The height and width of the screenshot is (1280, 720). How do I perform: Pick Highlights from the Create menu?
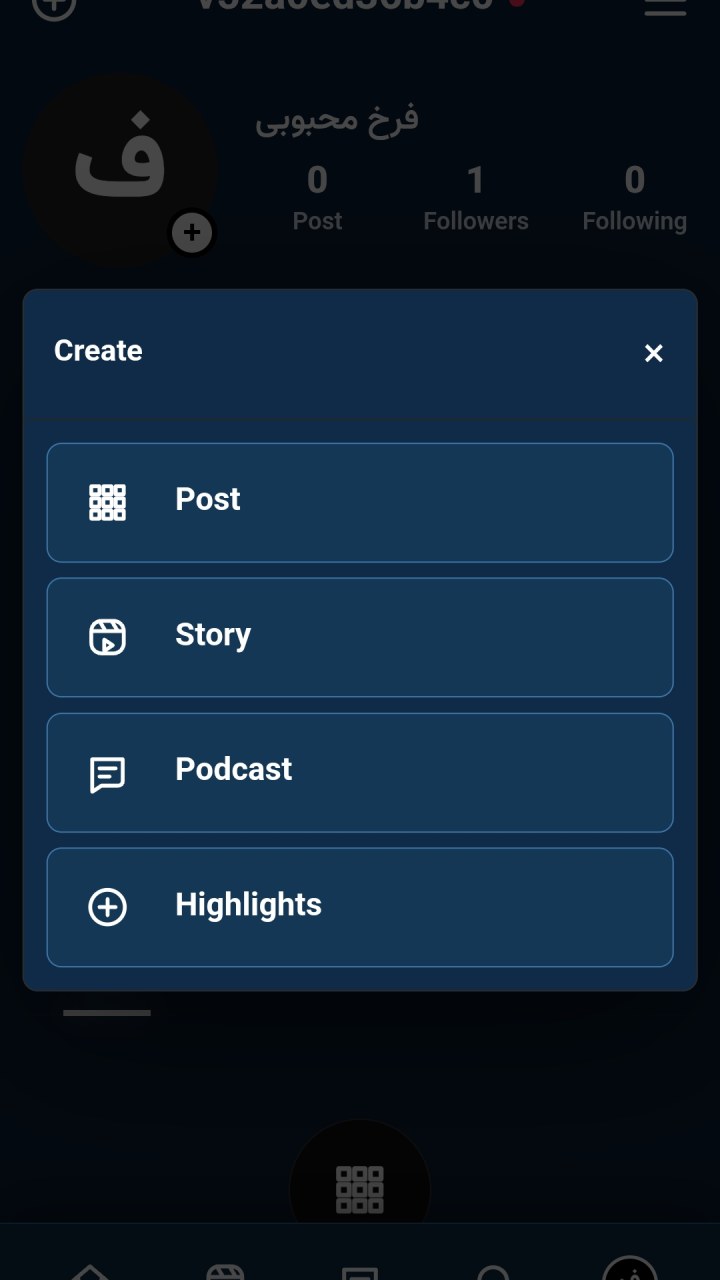click(360, 907)
